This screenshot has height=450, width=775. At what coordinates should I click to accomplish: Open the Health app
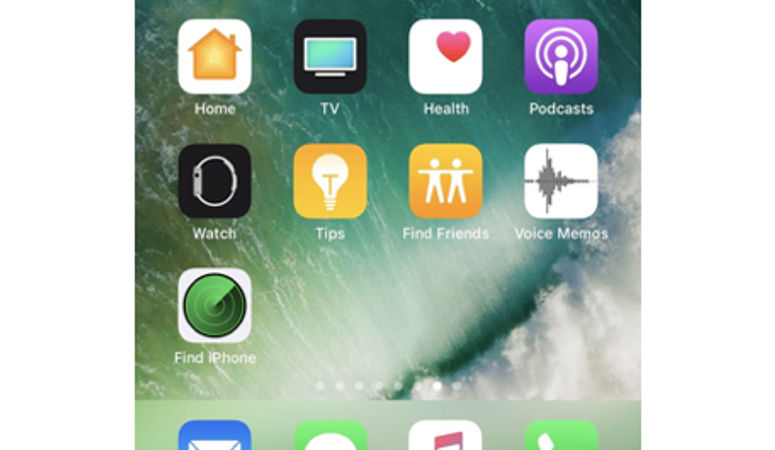(x=445, y=57)
